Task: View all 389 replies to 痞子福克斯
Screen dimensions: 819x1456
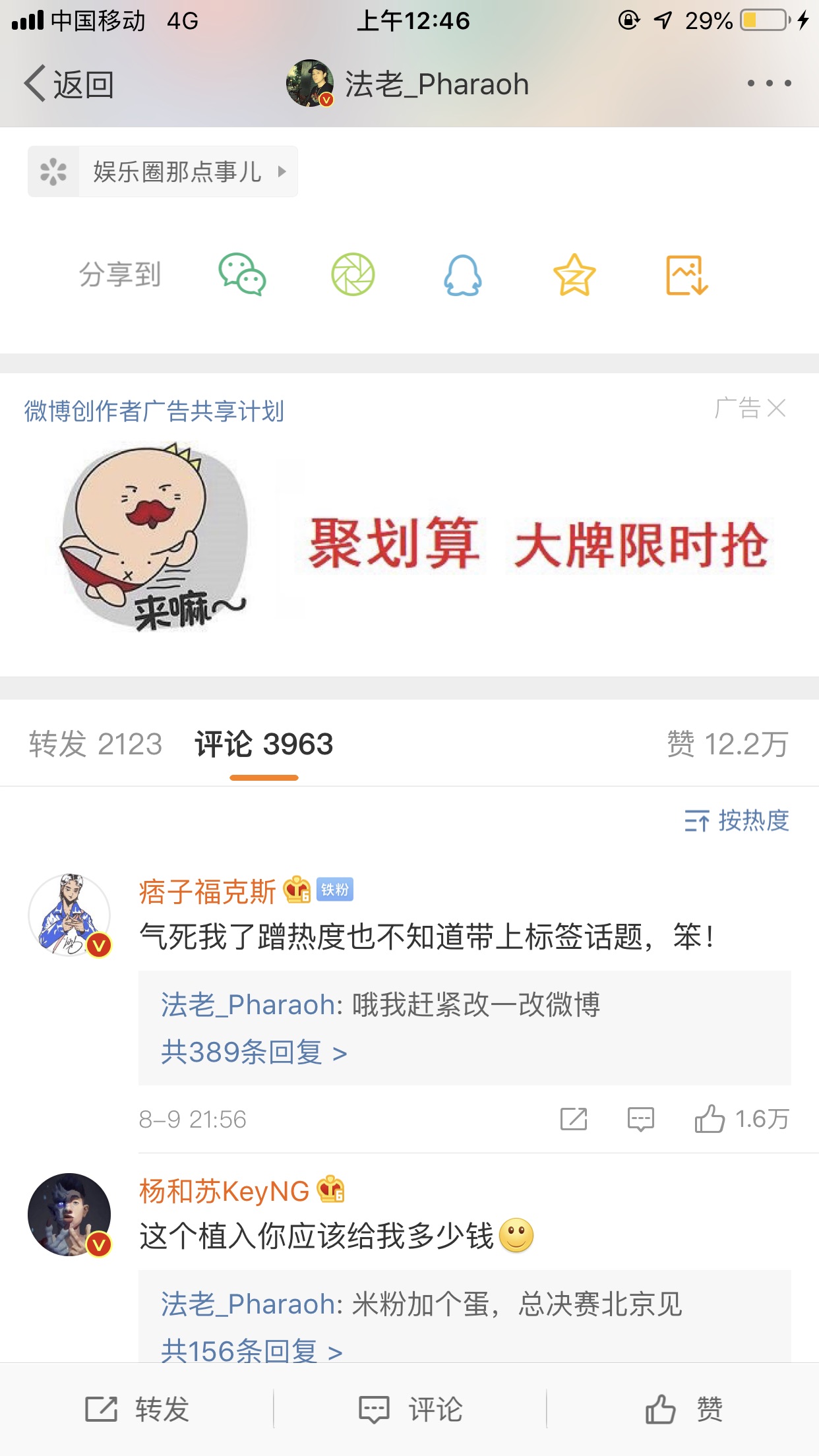Action: click(x=254, y=1052)
